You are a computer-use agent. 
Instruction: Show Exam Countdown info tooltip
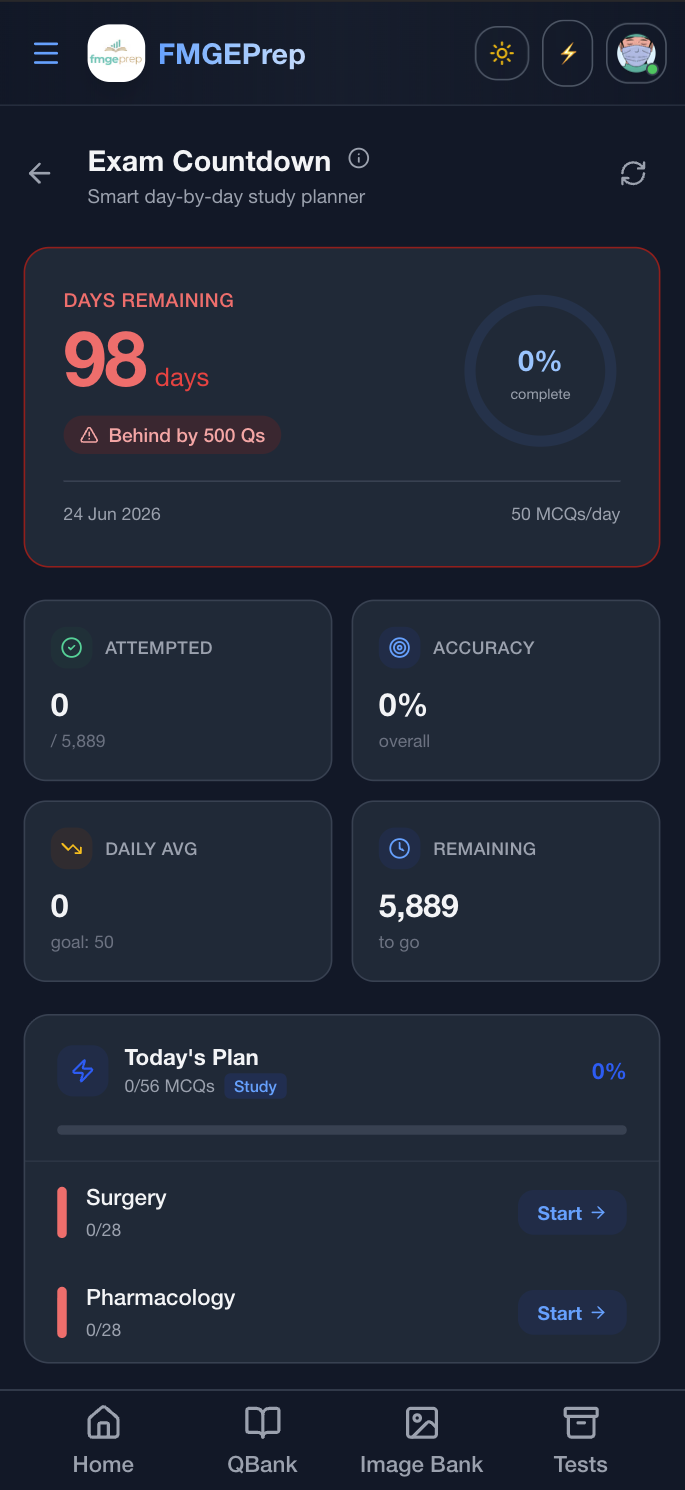point(358,159)
